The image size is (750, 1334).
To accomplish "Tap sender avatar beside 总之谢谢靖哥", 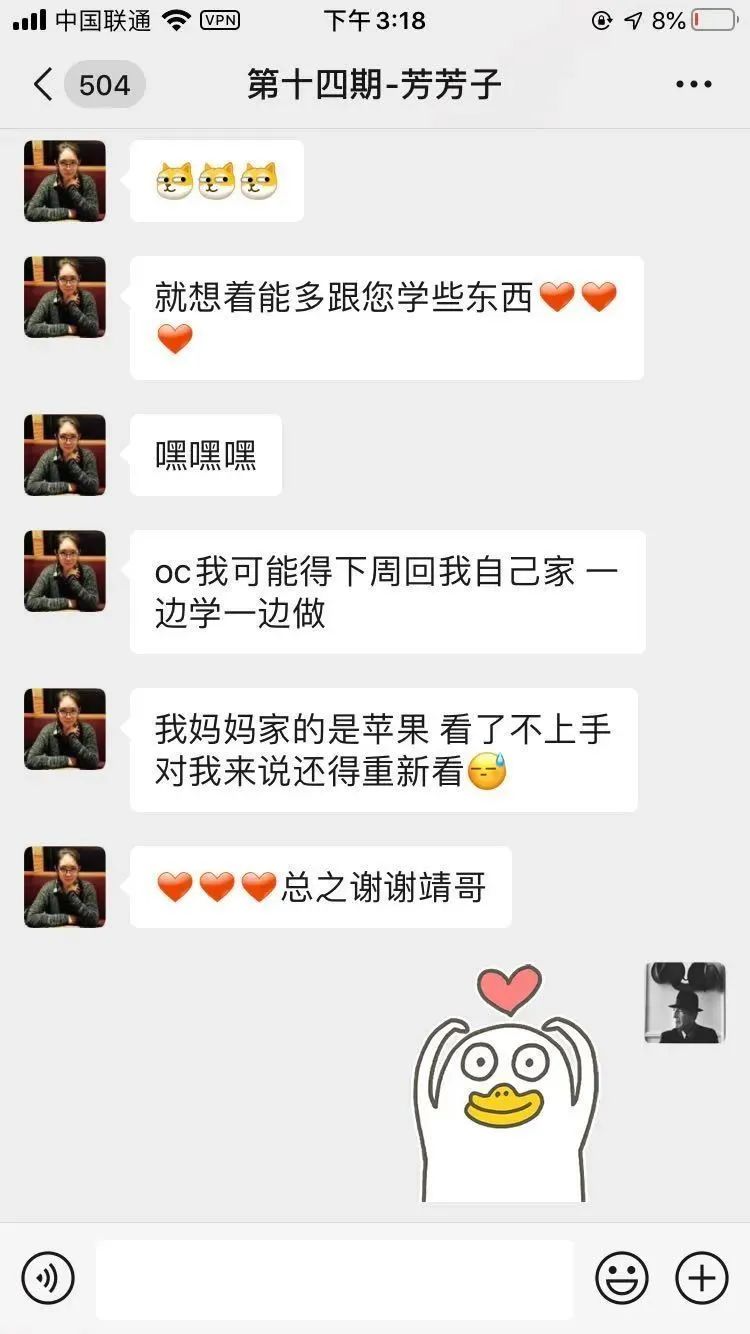I will [x=65, y=887].
